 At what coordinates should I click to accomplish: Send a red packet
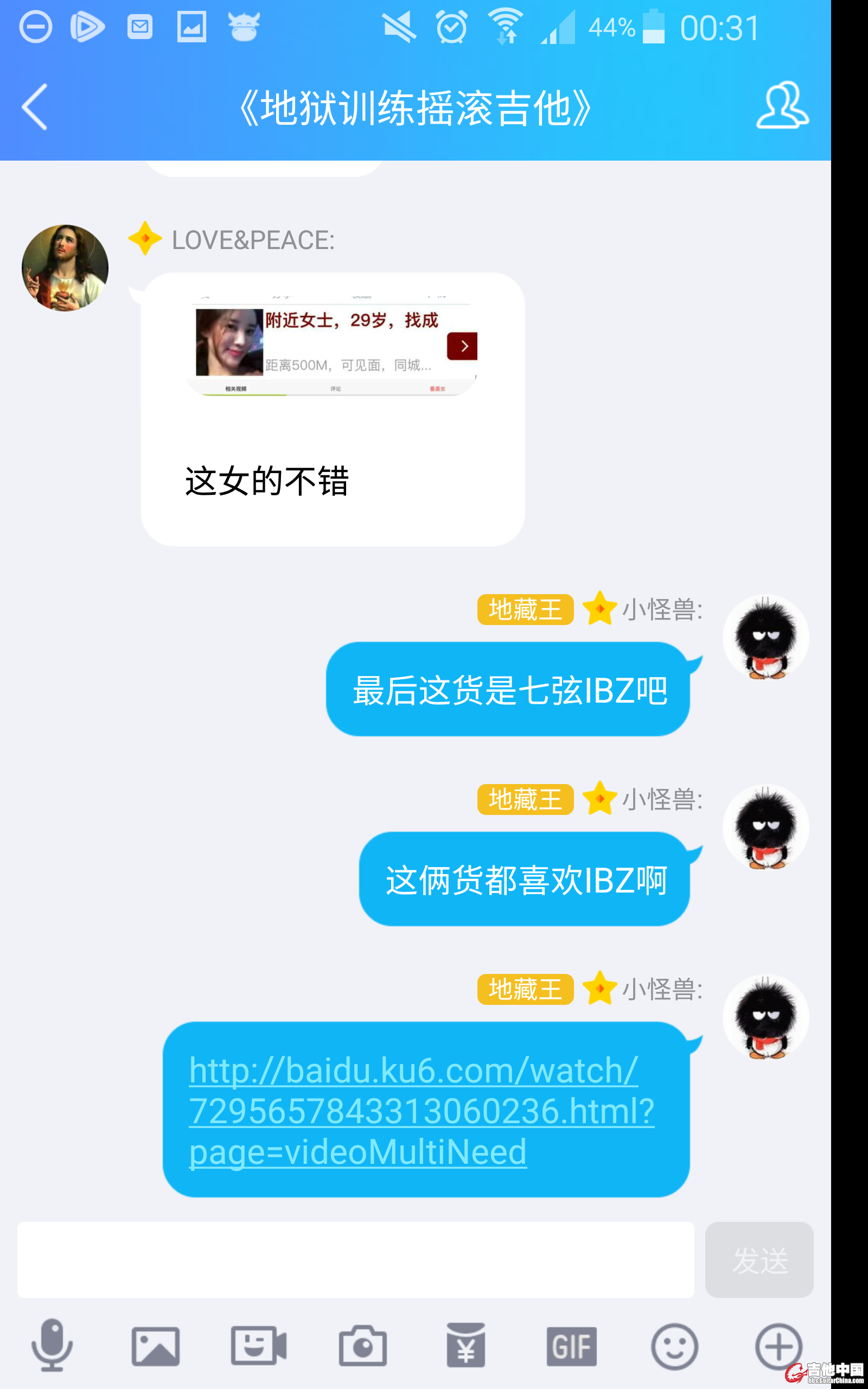[466, 1346]
